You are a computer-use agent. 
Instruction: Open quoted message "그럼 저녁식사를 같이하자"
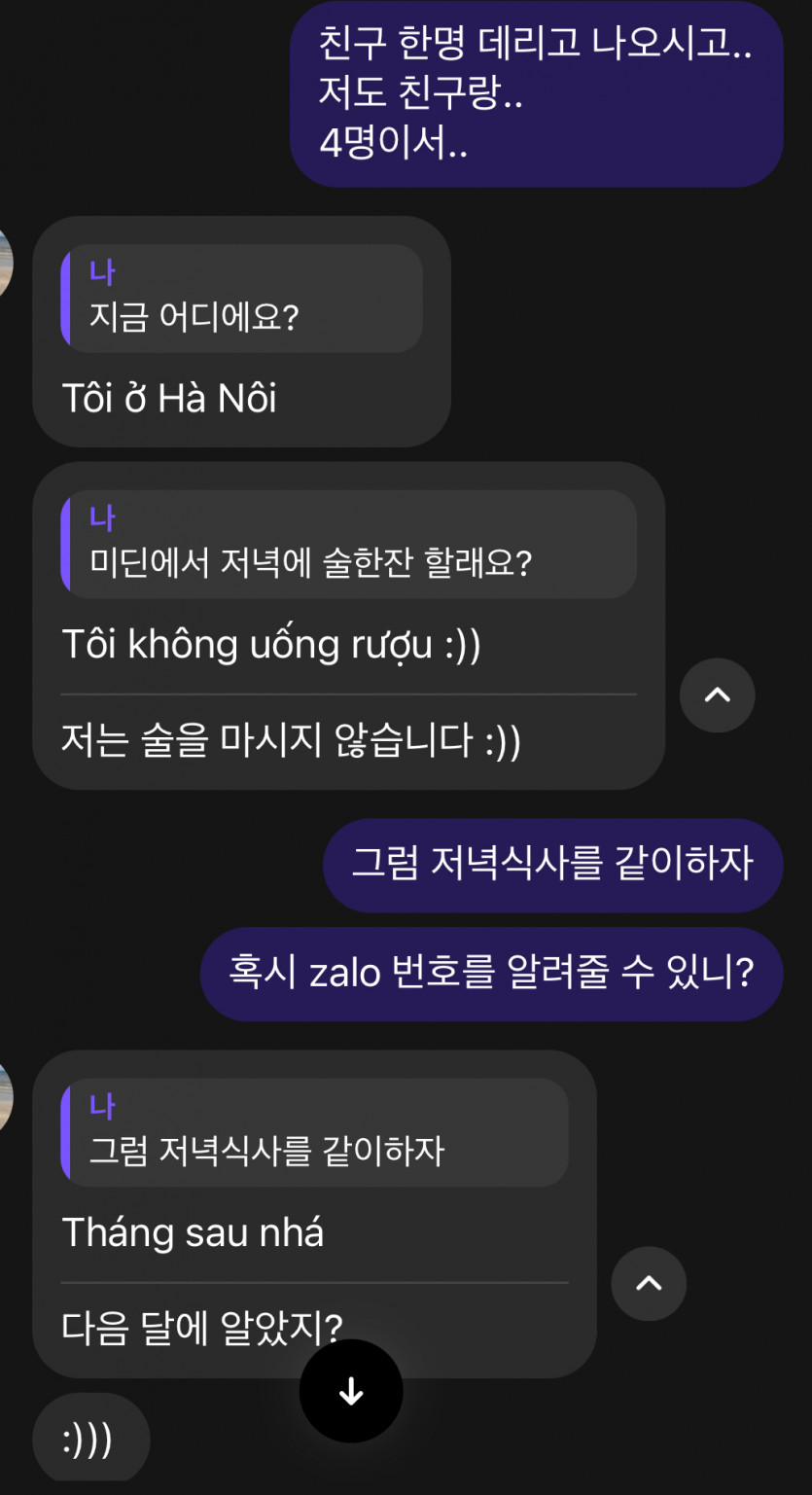coord(314,1132)
